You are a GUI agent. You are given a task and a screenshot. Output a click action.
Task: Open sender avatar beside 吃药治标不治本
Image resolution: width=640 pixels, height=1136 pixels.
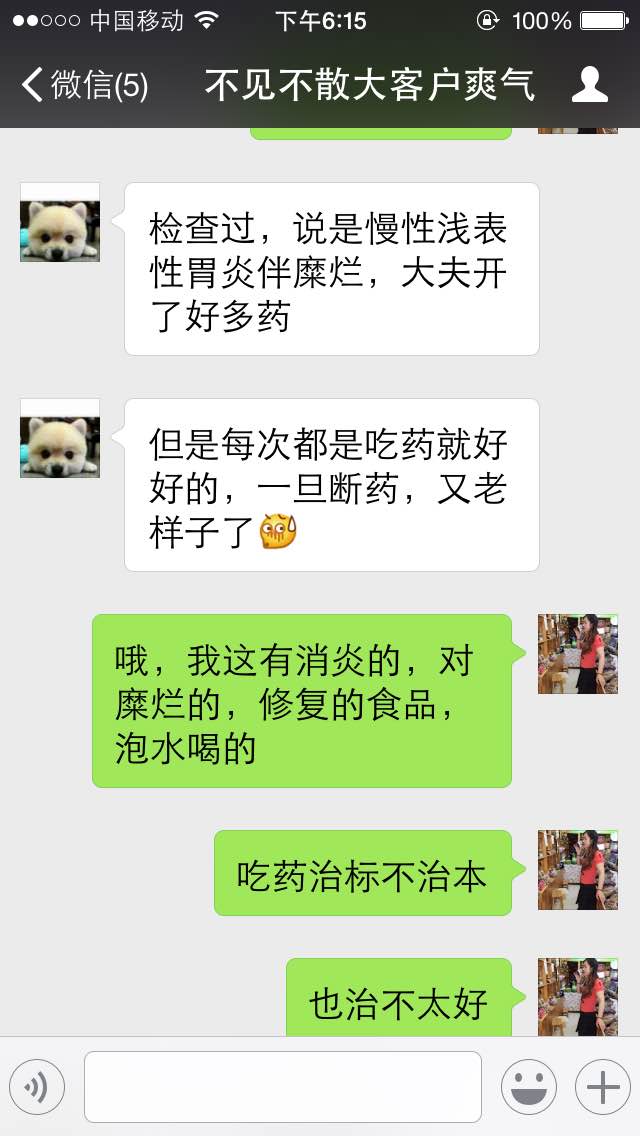point(578,870)
